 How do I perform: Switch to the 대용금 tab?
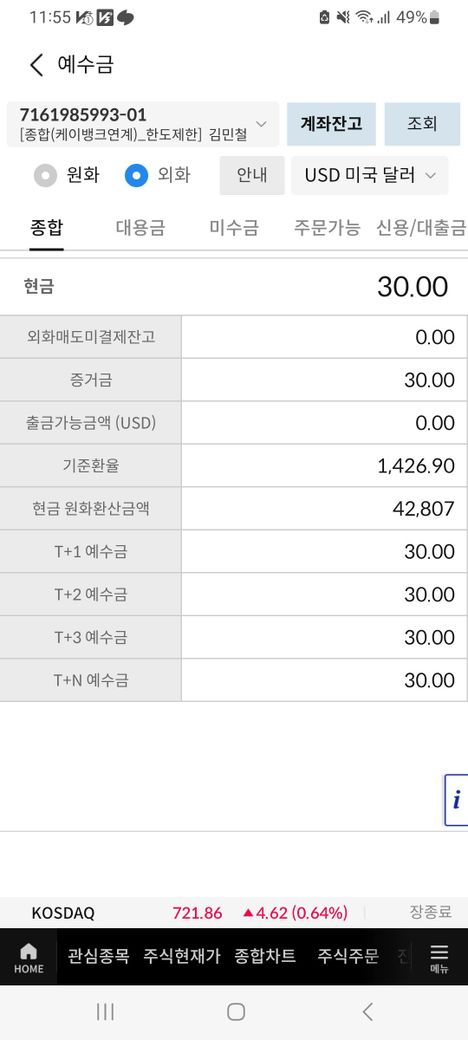[x=140, y=229]
